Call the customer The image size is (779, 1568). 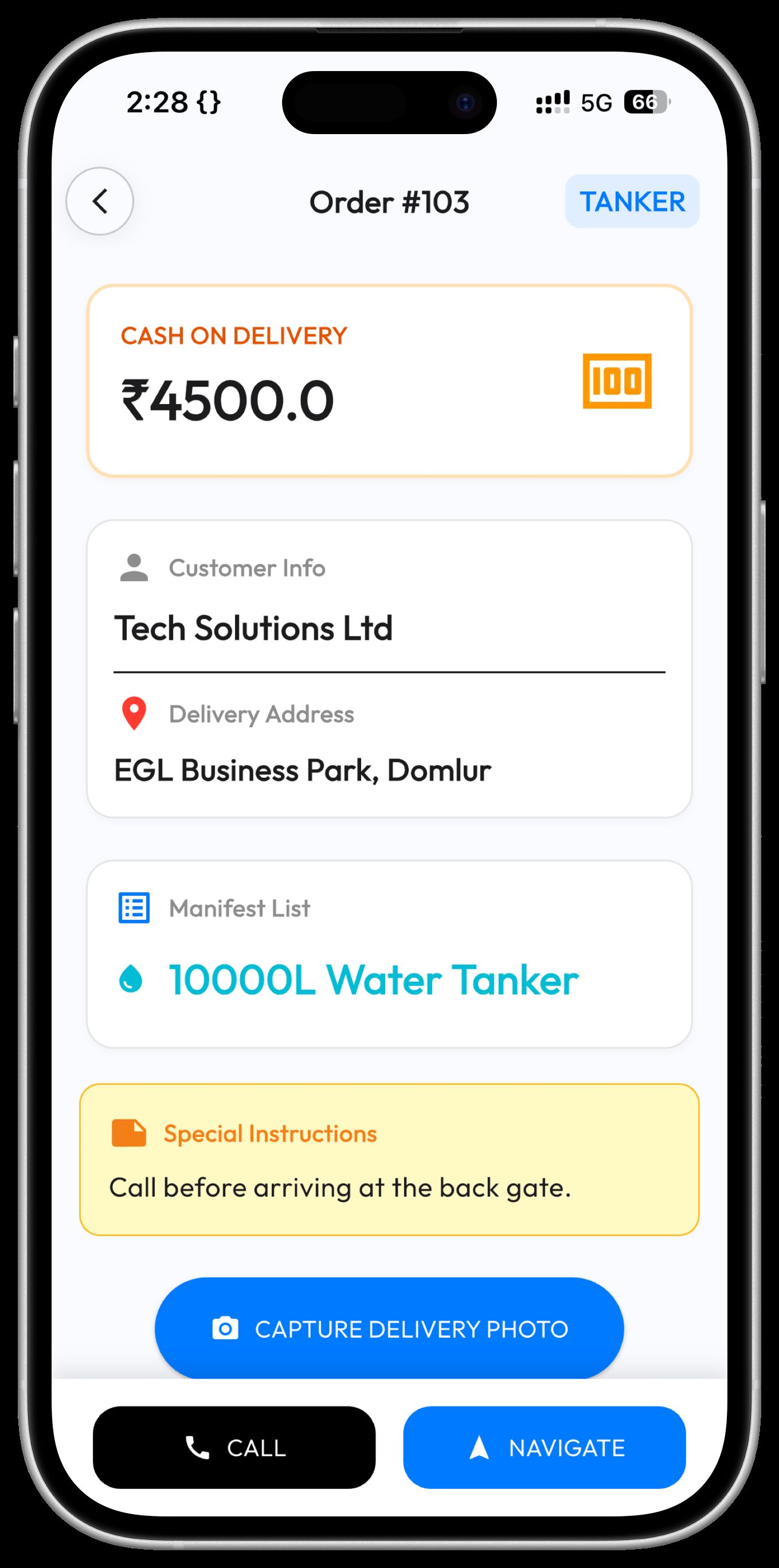234,1448
